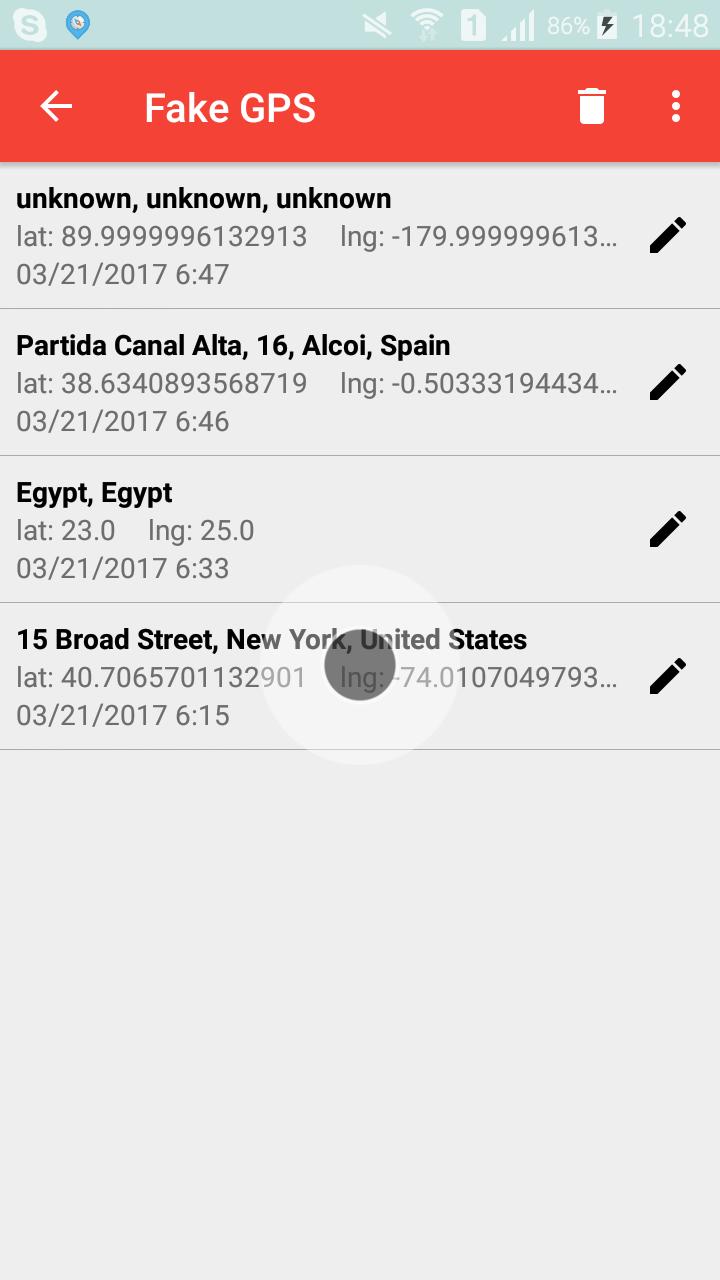Open the overflow menu

(x=676, y=107)
